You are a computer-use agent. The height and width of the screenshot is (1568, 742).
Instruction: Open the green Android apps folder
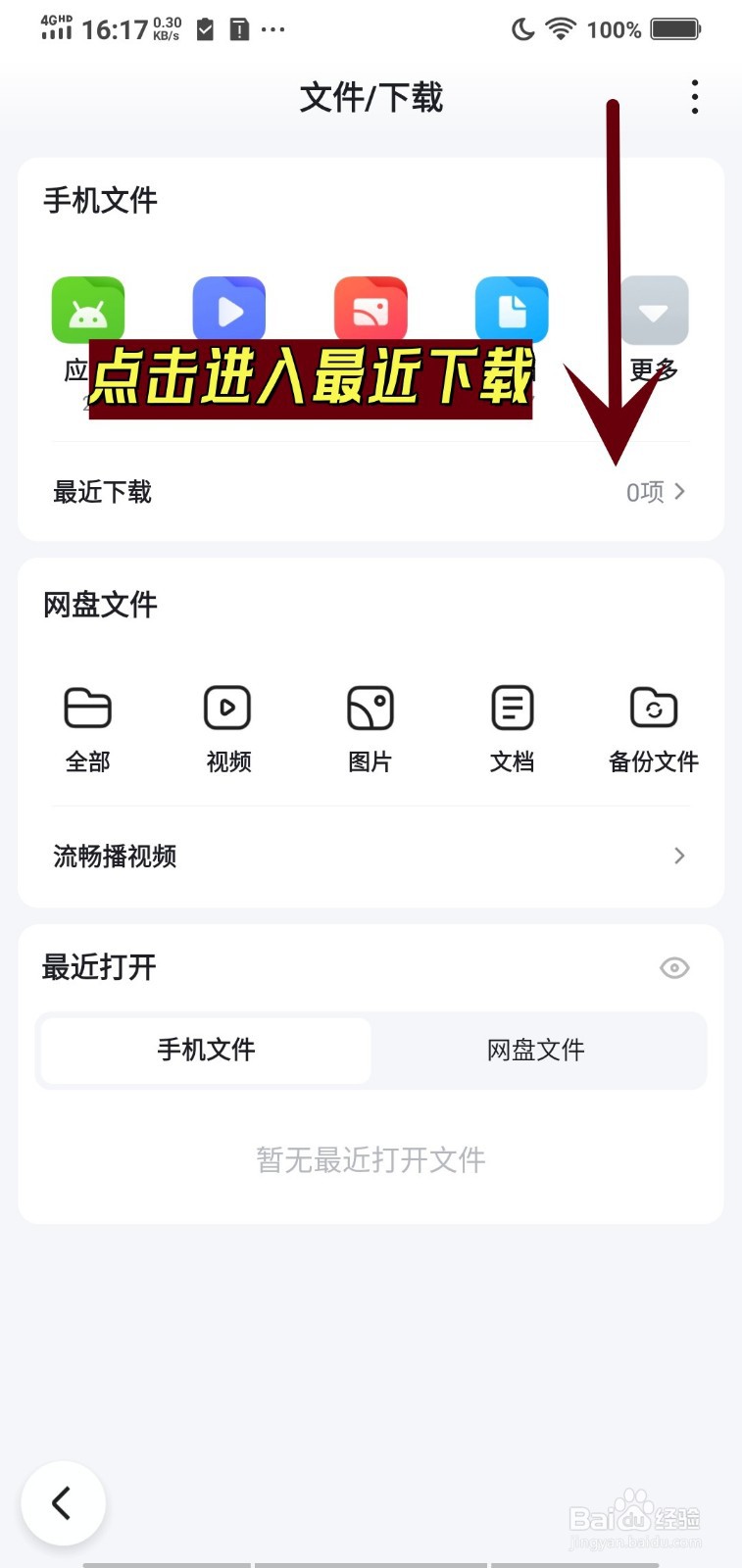coord(88,310)
